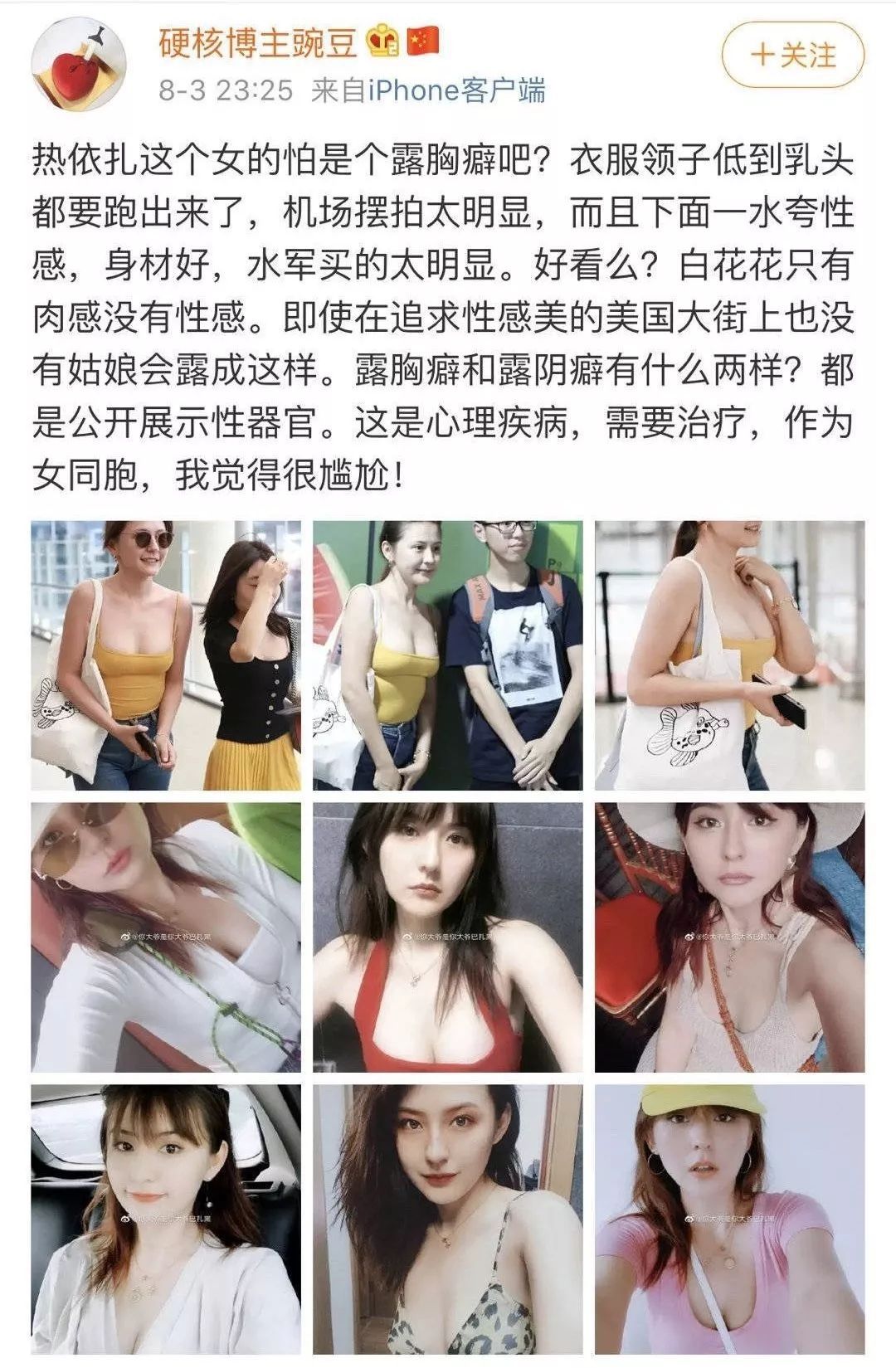
Task: View selfie in red halter top
Action: 448,937
